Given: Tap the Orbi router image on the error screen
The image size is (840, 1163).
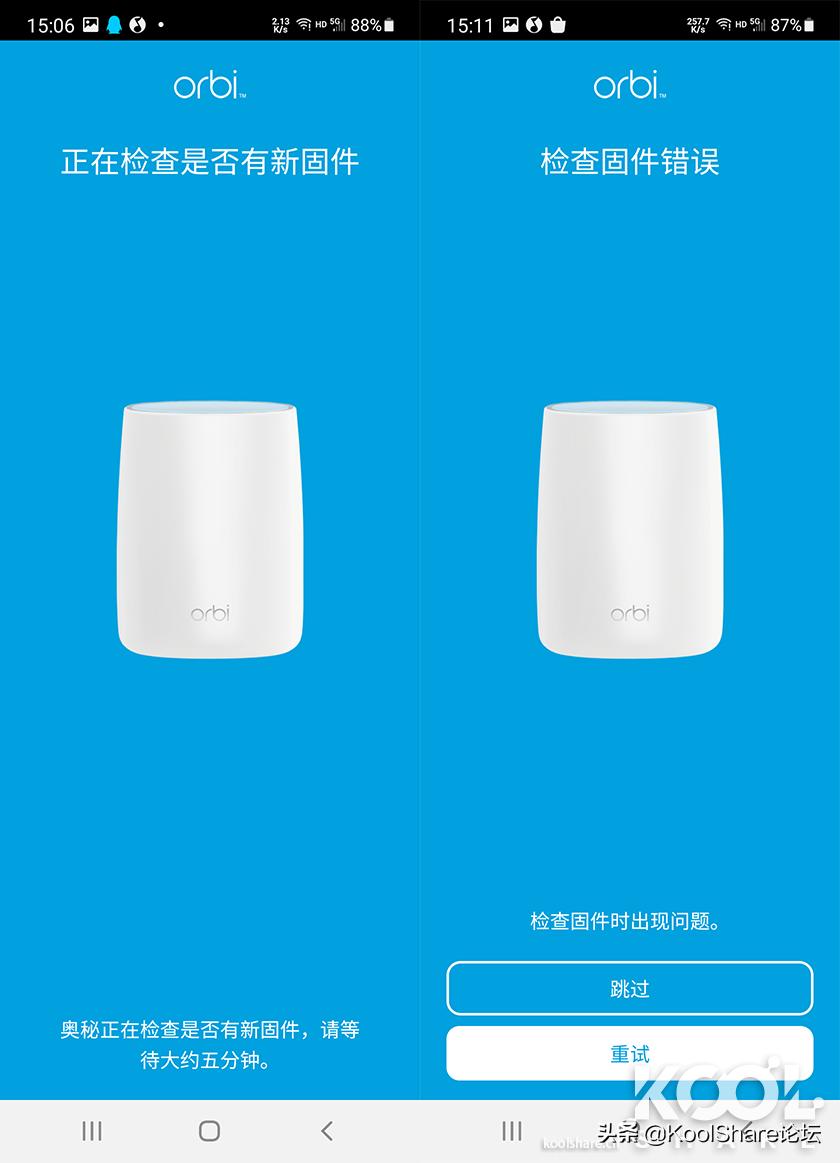Looking at the screenshot, I should [629, 530].
